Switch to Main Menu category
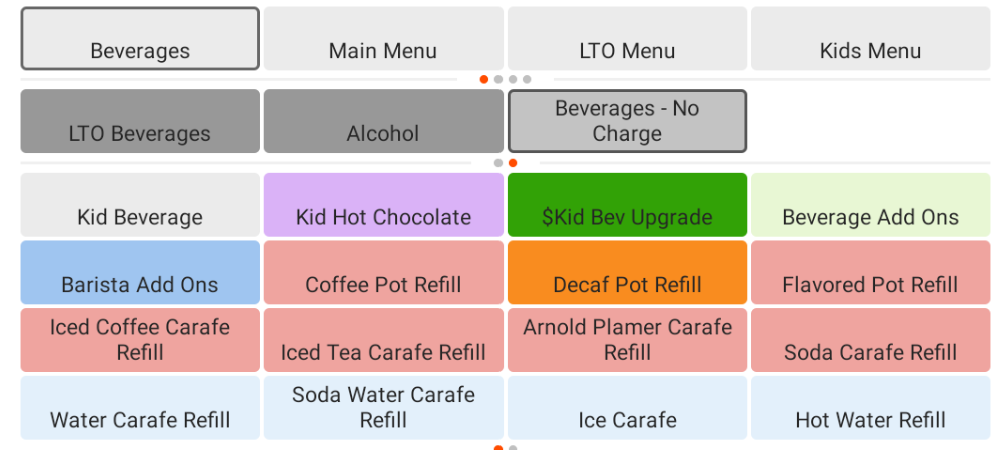The image size is (996, 450). pos(383,39)
